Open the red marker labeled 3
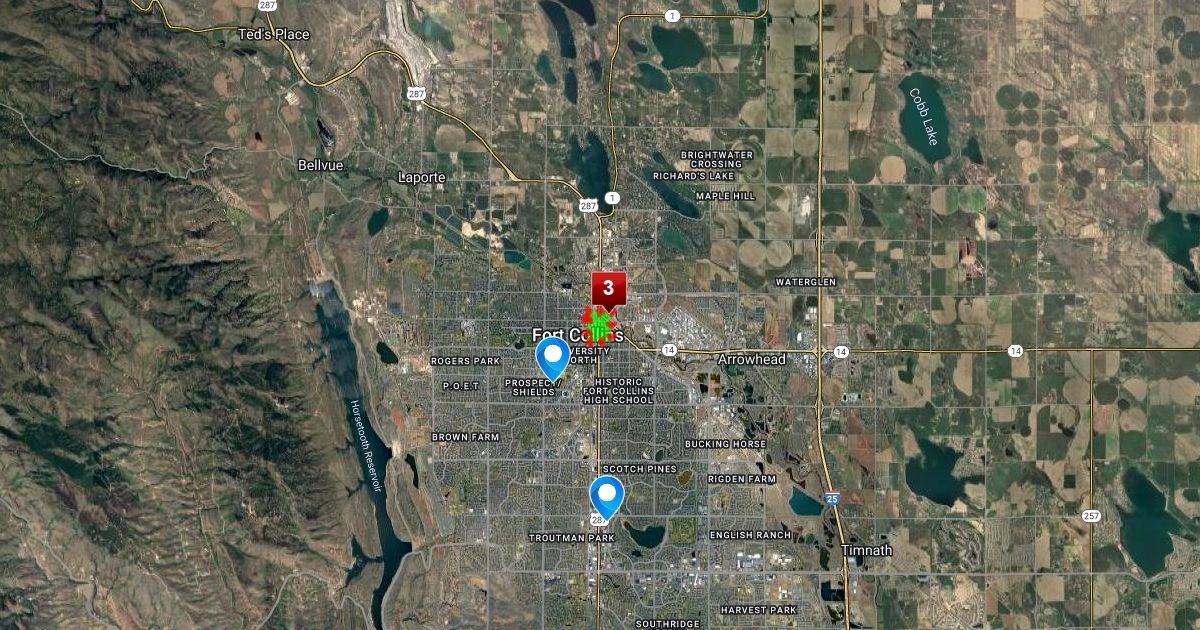The width and height of the screenshot is (1200, 630). coord(608,288)
